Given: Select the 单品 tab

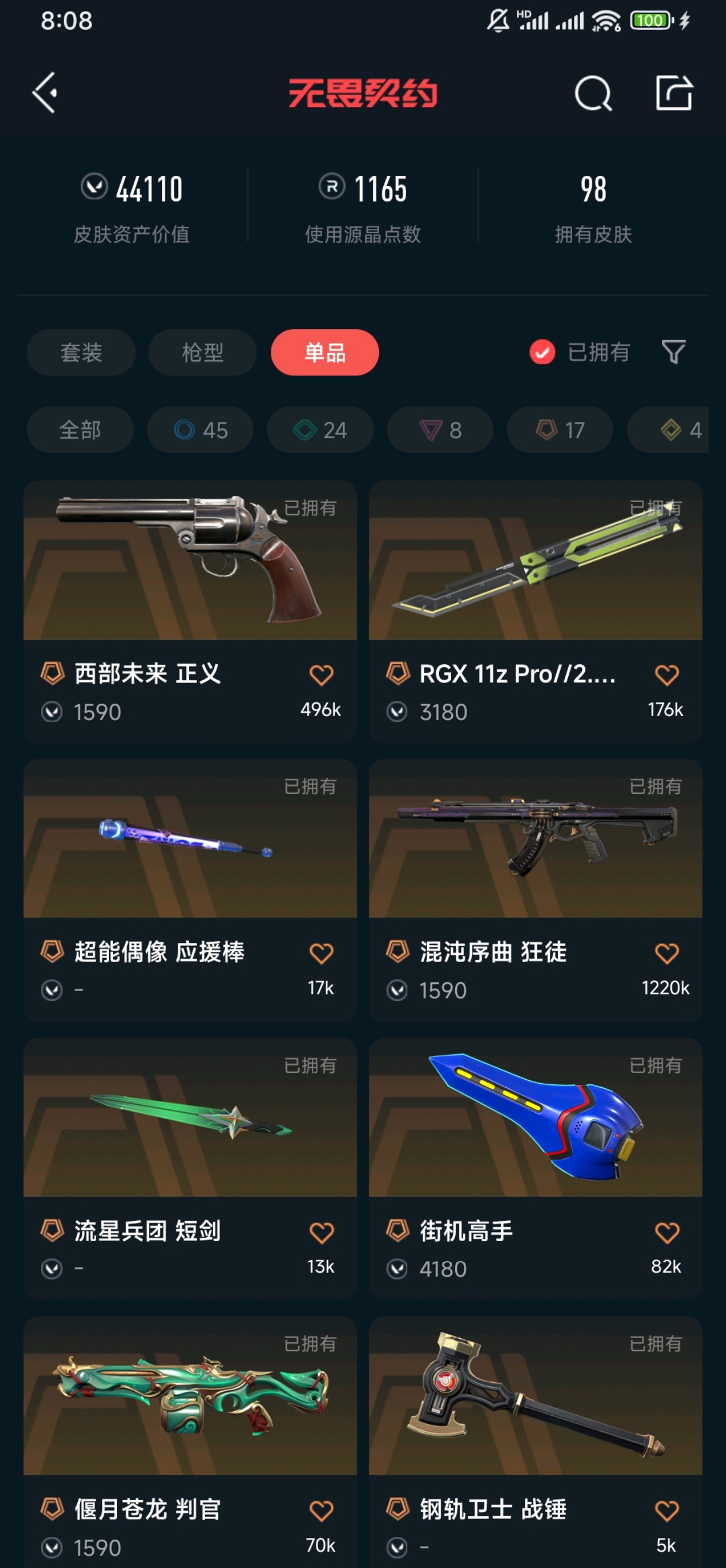Looking at the screenshot, I should (x=324, y=352).
